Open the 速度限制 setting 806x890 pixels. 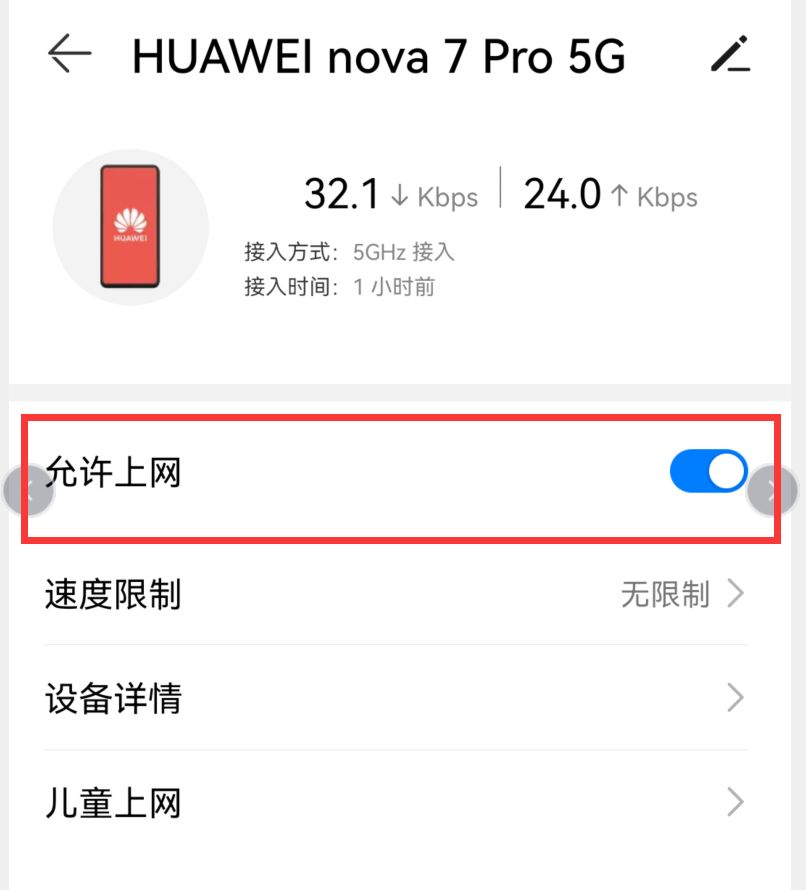395,595
